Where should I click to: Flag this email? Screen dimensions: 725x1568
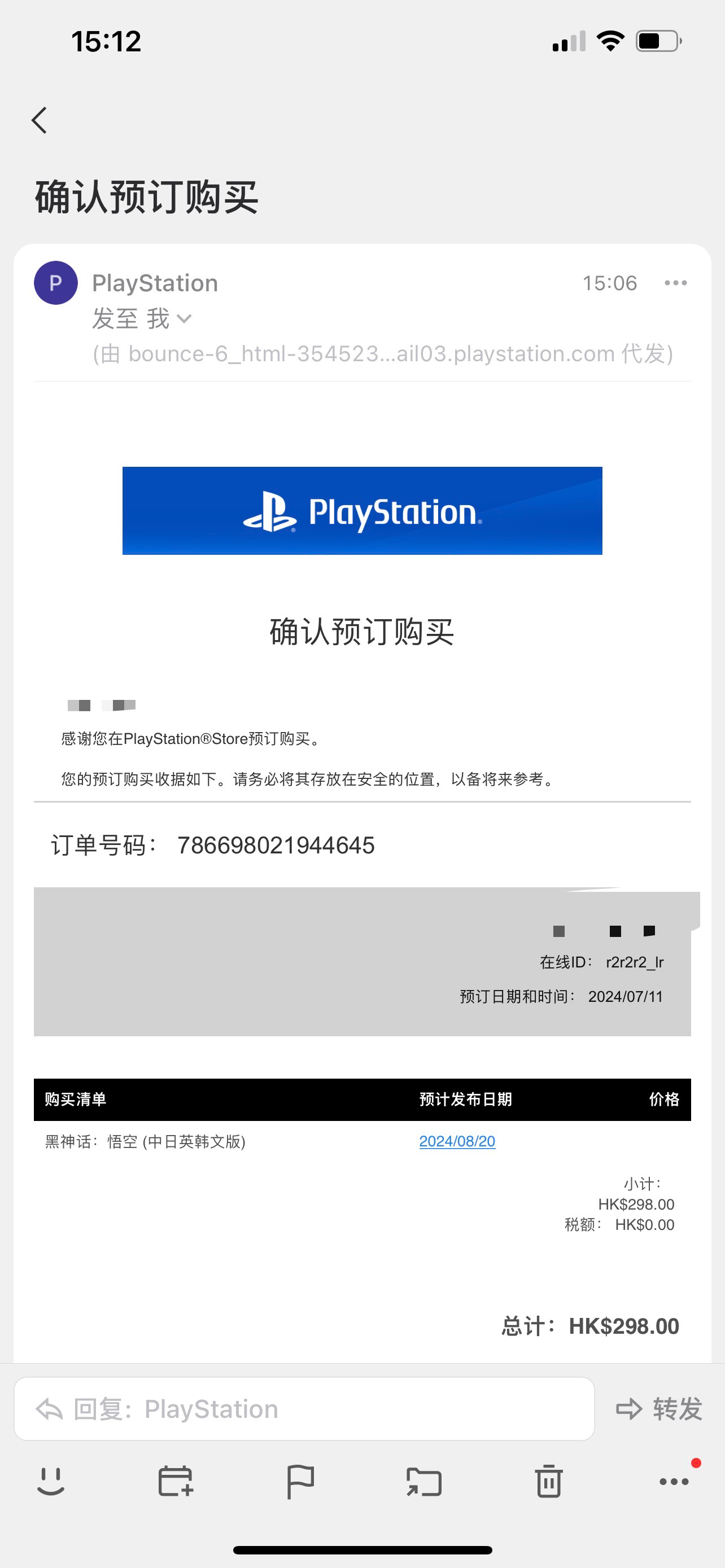pos(300,1481)
